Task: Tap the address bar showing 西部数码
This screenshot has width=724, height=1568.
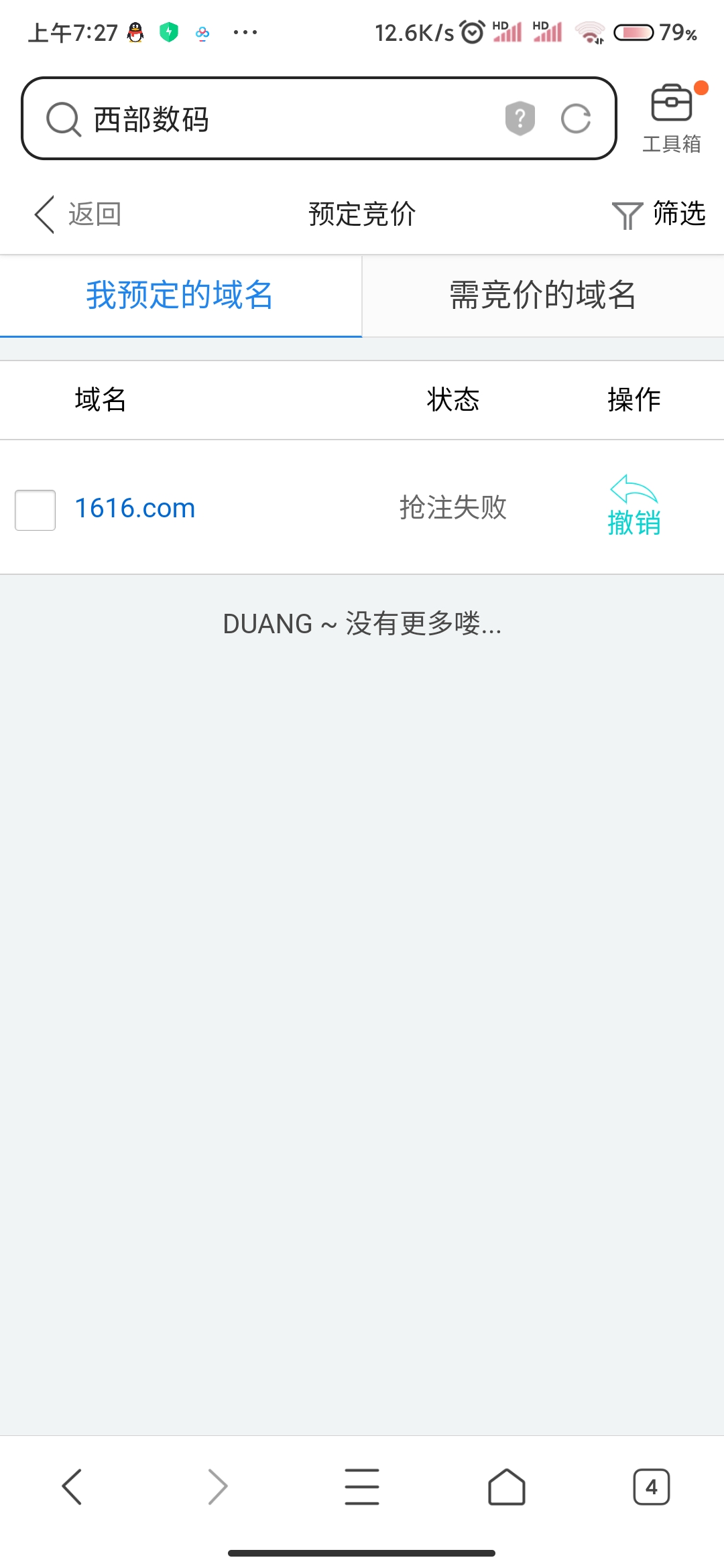Action: [x=318, y=119]
